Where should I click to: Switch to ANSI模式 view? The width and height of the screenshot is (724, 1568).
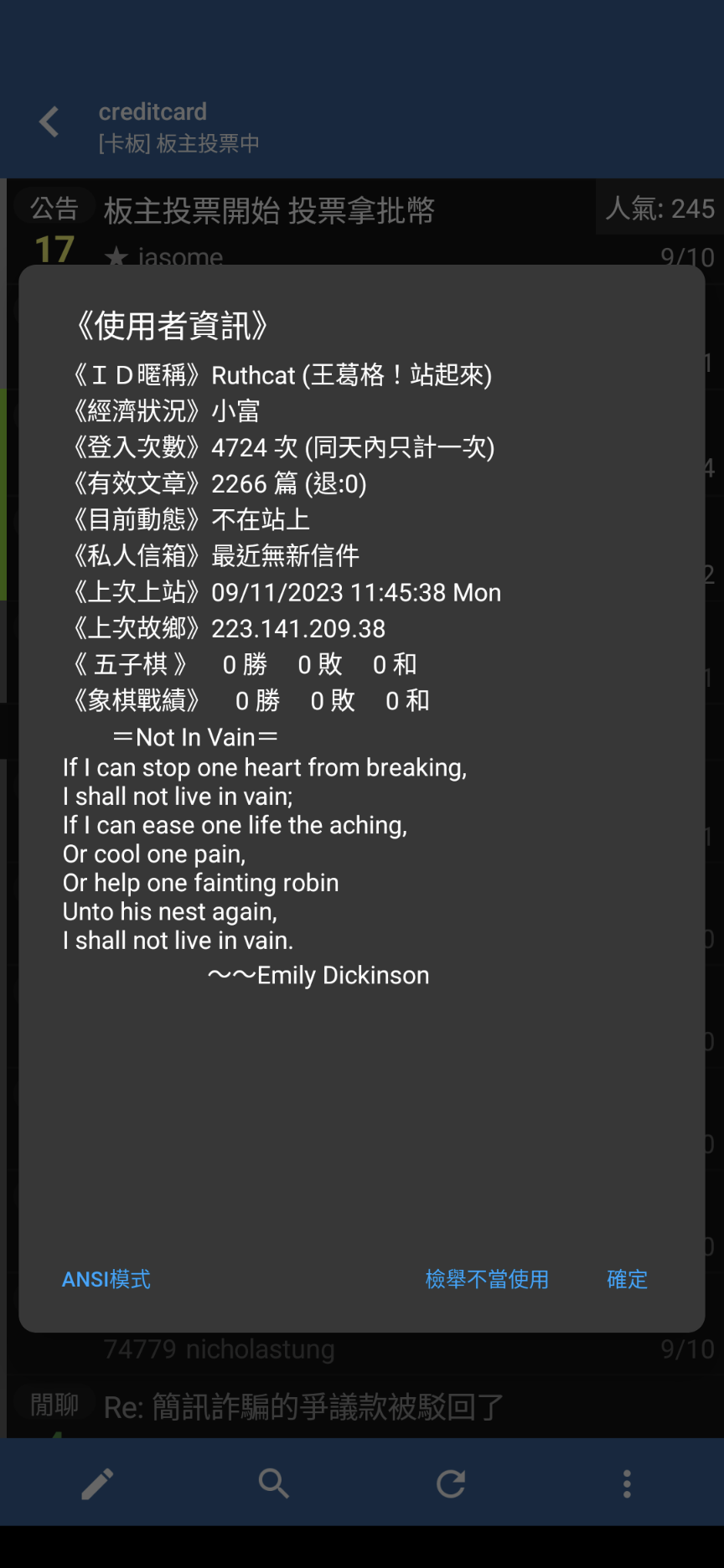click(x=106, y=1279)
